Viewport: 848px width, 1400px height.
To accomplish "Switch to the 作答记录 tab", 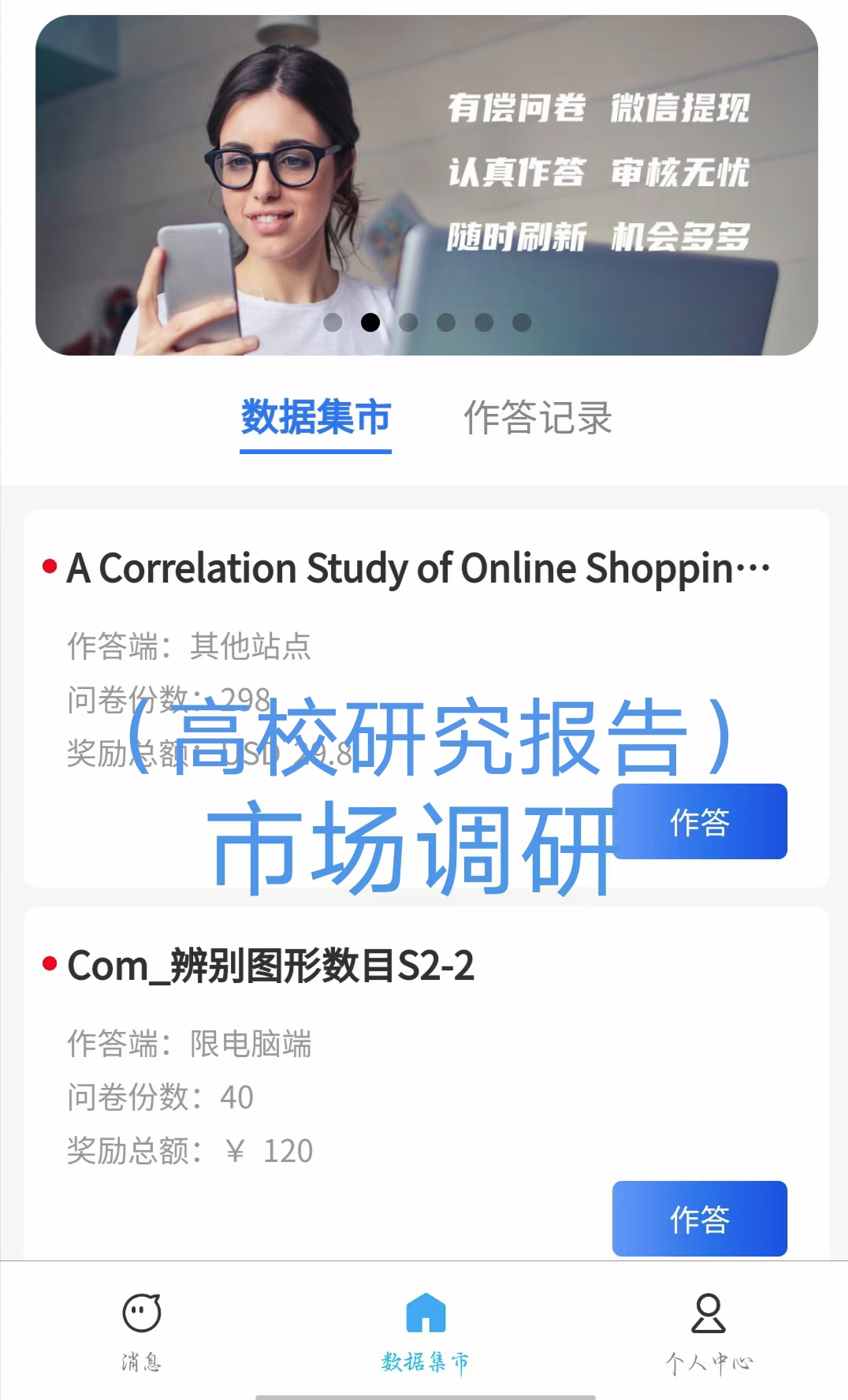I will pyautogui.click(x=537, y=418).
